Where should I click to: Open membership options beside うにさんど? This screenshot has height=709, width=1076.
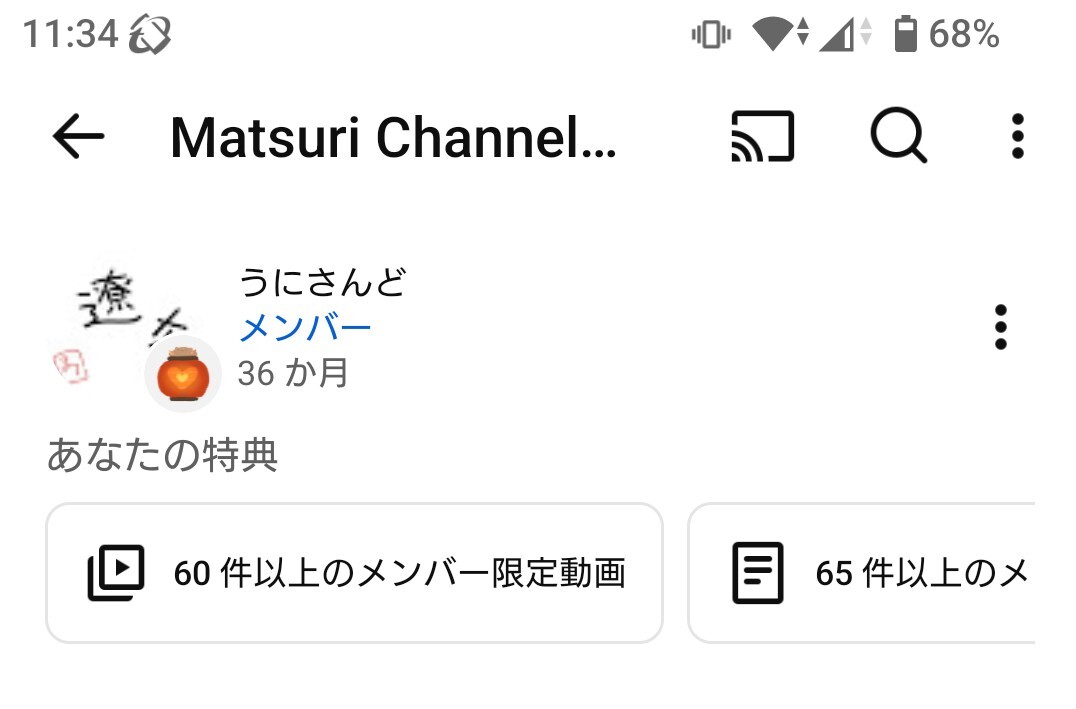1001,328
